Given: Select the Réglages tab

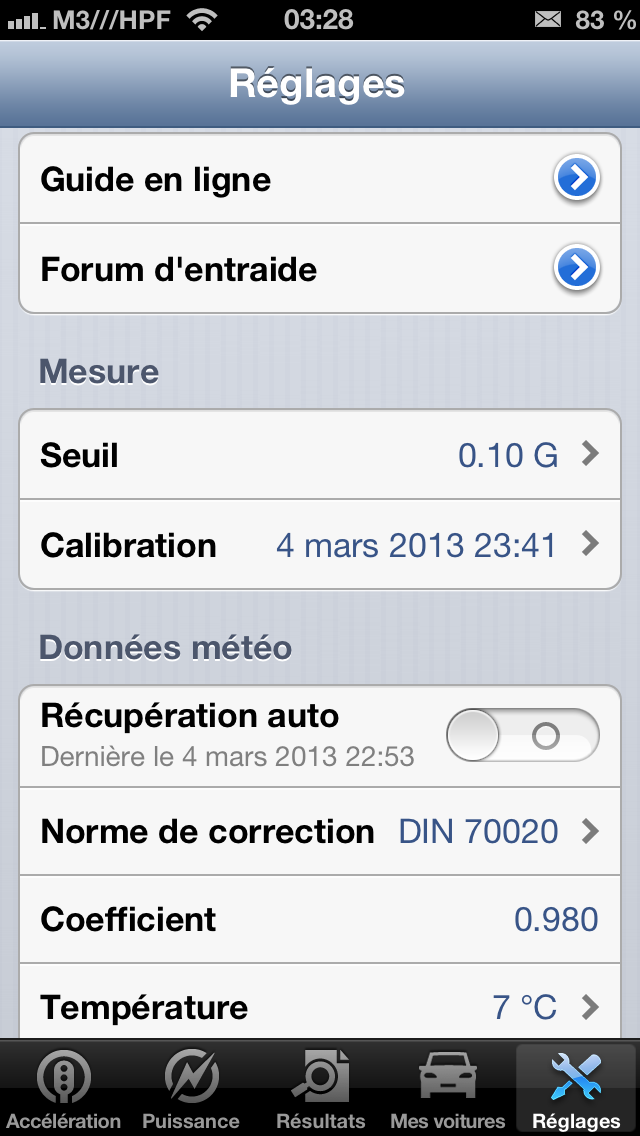Looking at the screenshot, I should click(575, 1089).
